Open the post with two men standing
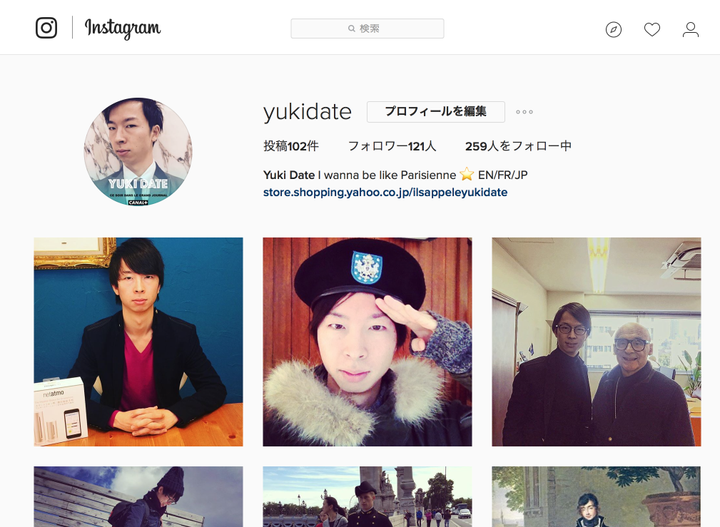The image size is (720, 527). pos(596,341)
